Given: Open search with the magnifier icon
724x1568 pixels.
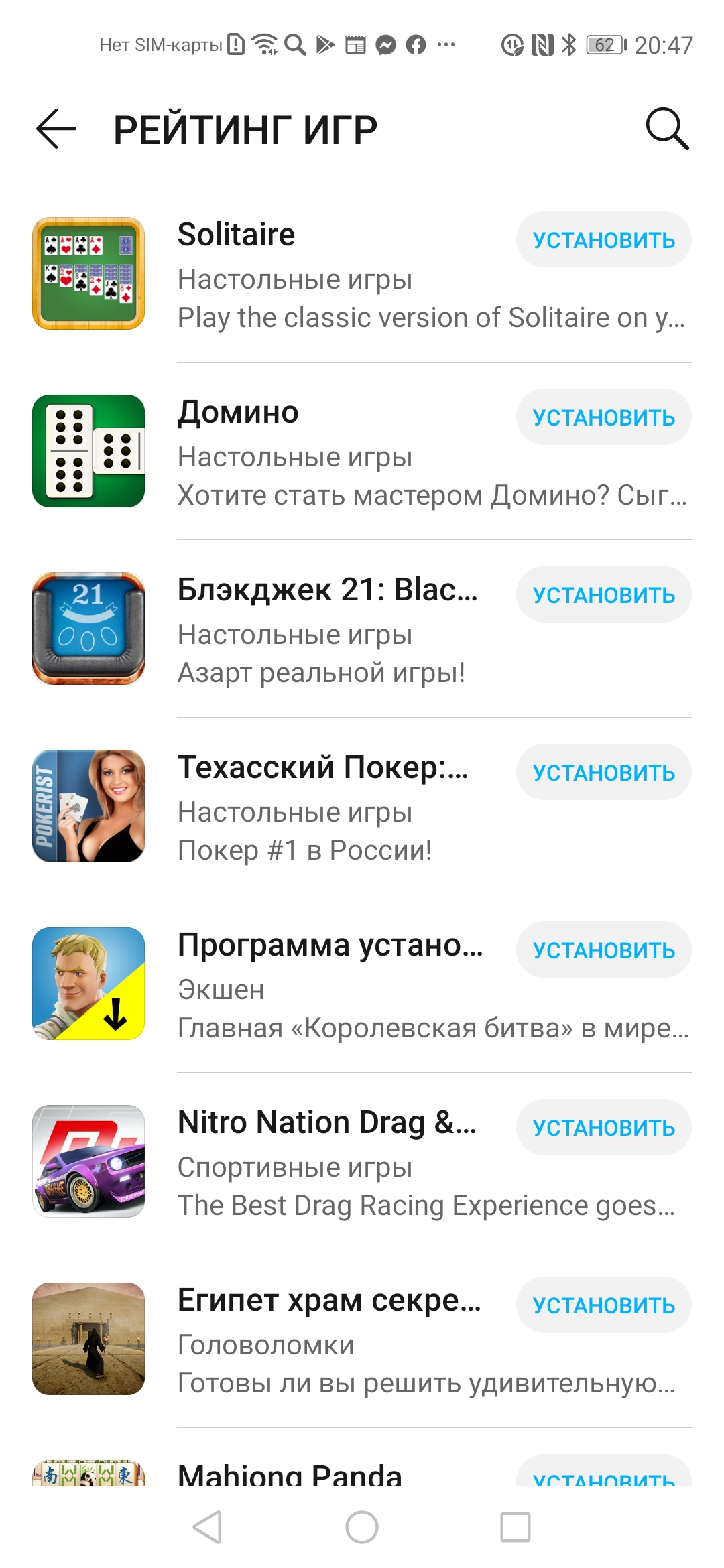Looking at the screenshot, I should [666, 128].
